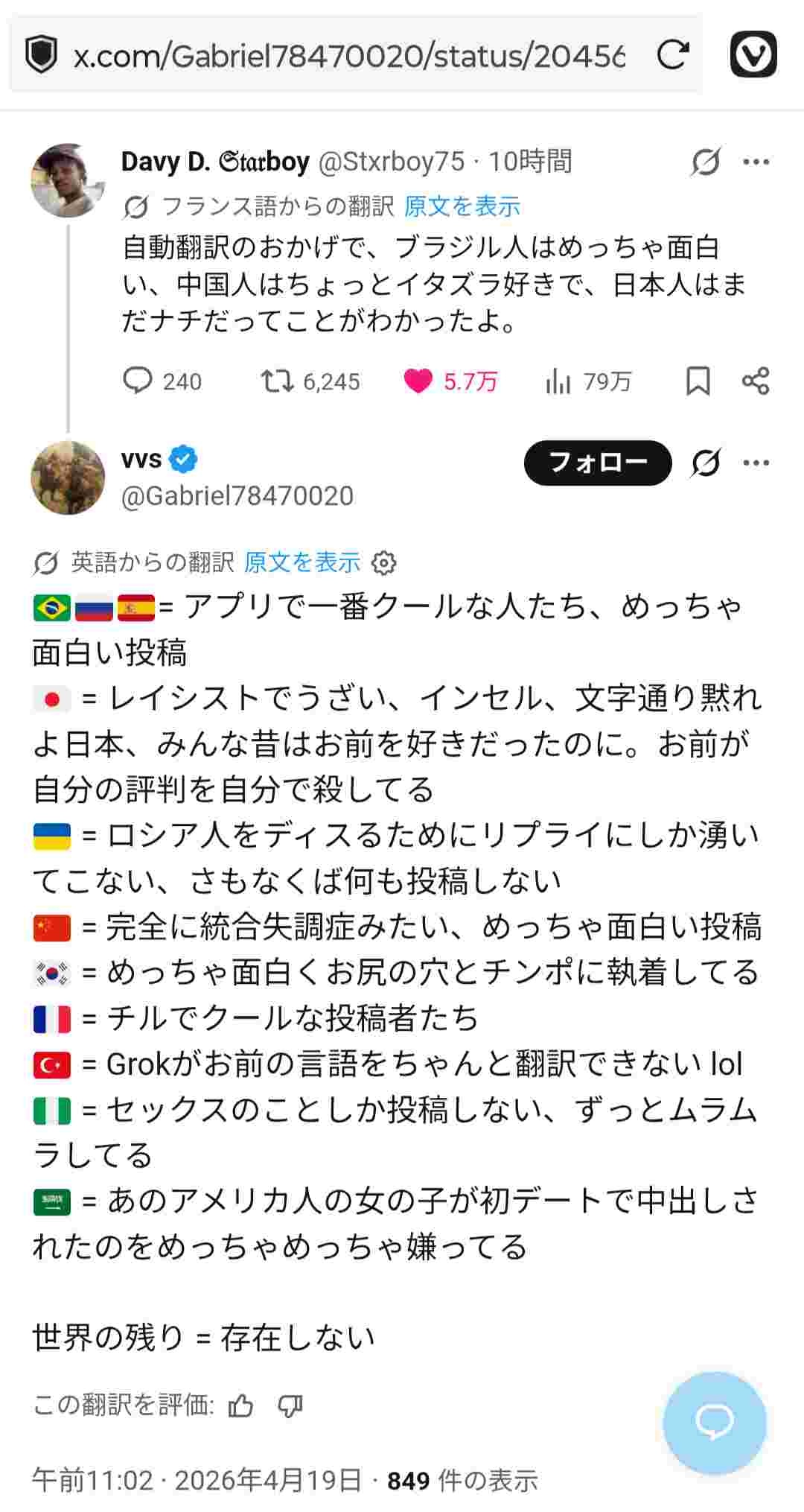Open the floating reply bubble button

[714, 1423]
